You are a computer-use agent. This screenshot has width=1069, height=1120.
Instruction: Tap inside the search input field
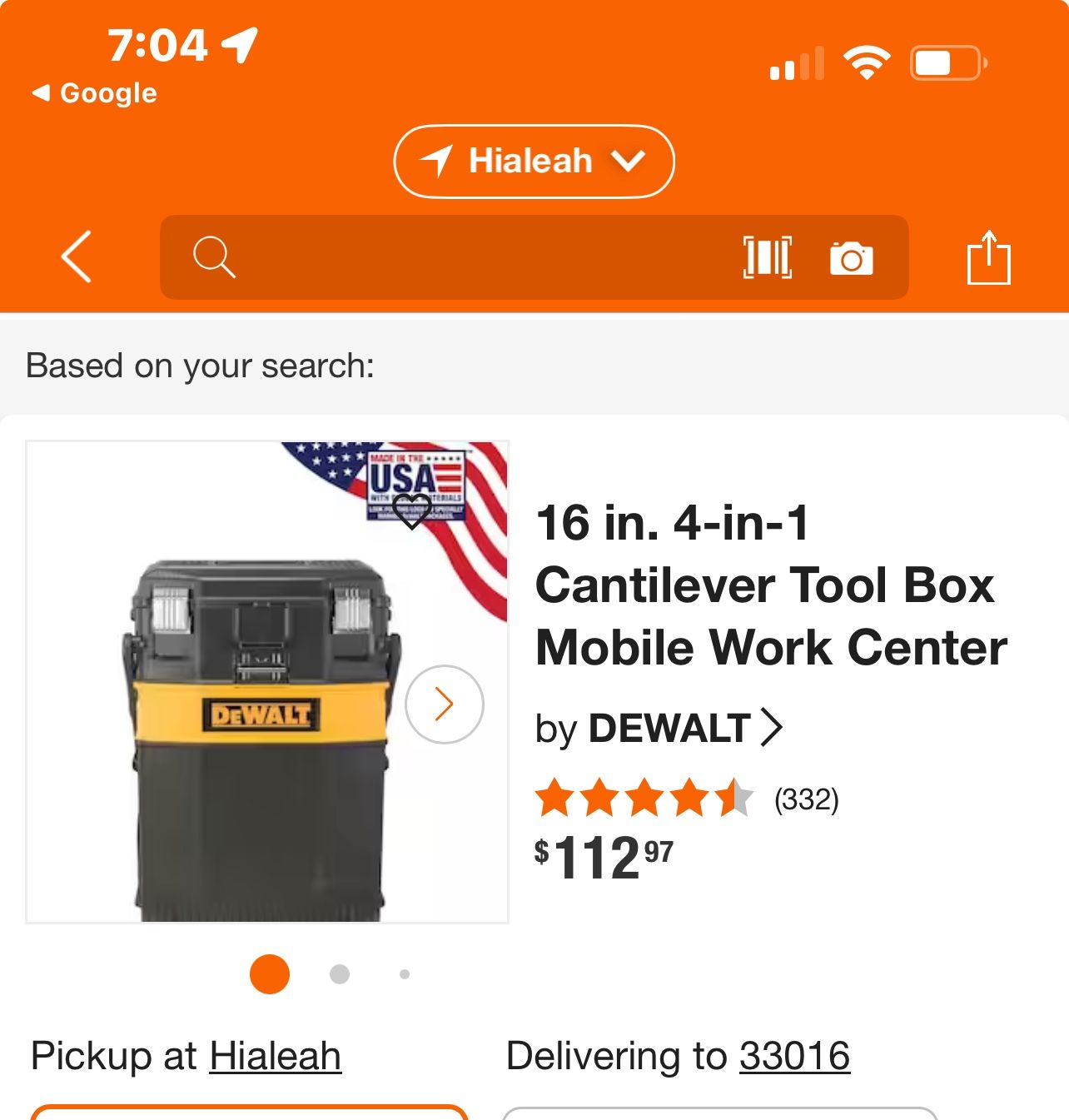(x=466, y=257)
